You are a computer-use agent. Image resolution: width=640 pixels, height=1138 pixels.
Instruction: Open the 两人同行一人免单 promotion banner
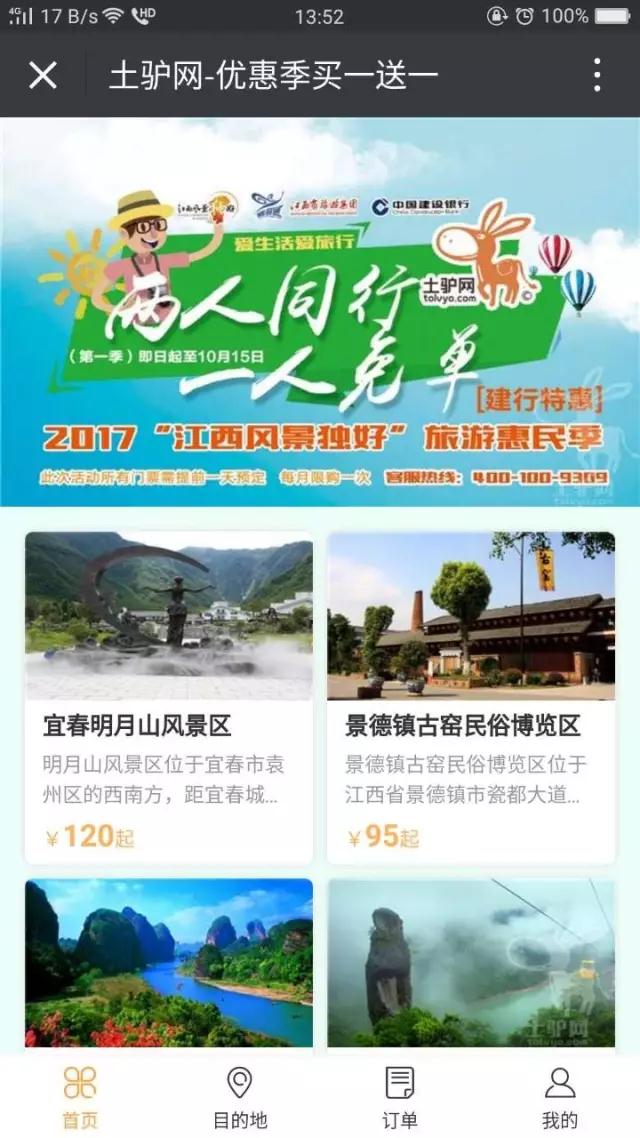(320, 312)
